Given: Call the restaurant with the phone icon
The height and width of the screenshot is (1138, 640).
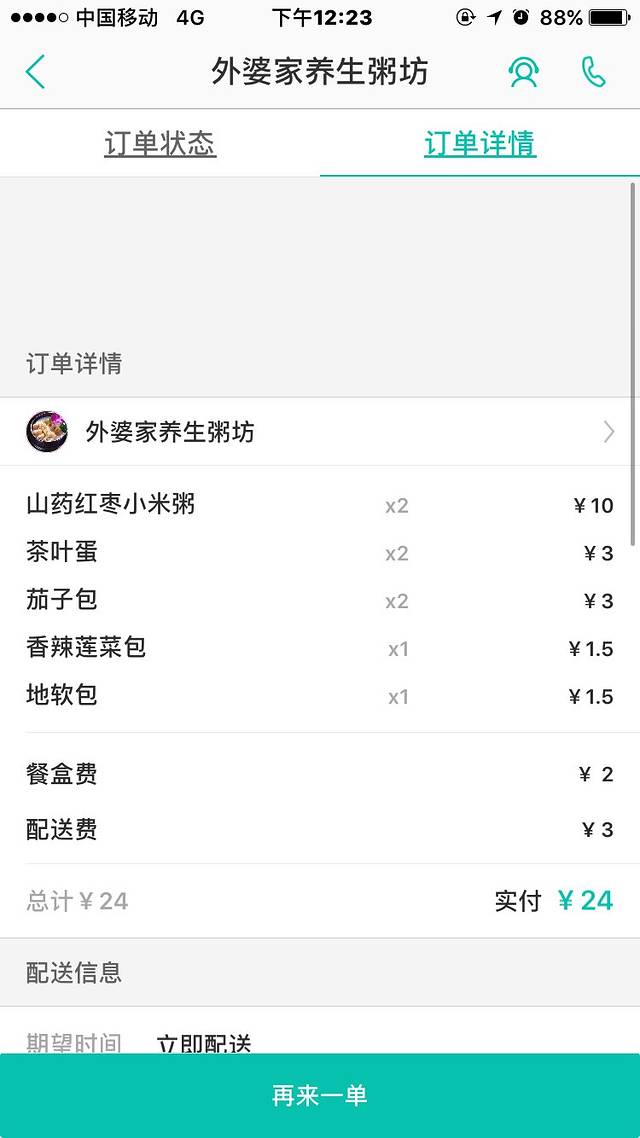Looking at the screenshot, I should coord(593,72).
